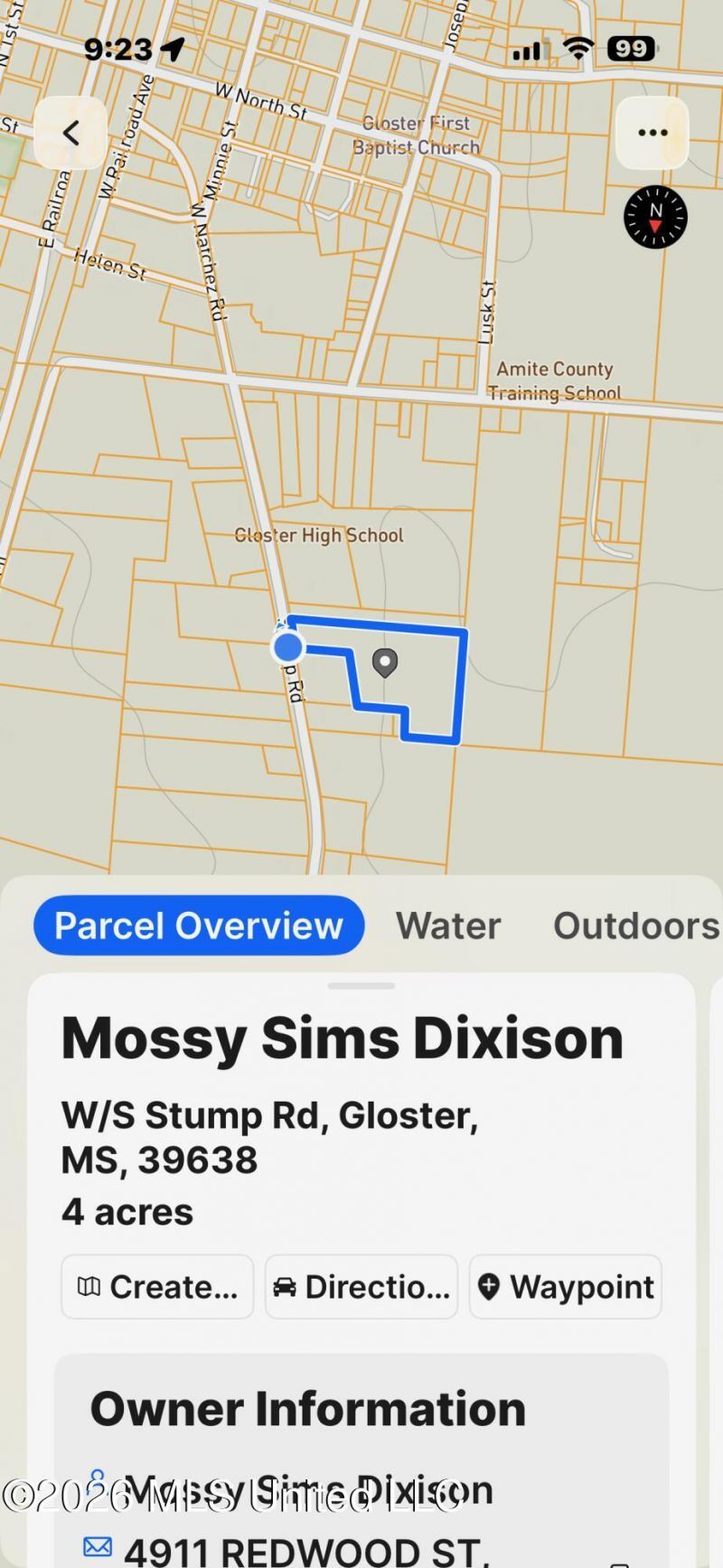Switch to the Water tab
The width and height of the screenshot is (723, 1568).
(448, 925)
